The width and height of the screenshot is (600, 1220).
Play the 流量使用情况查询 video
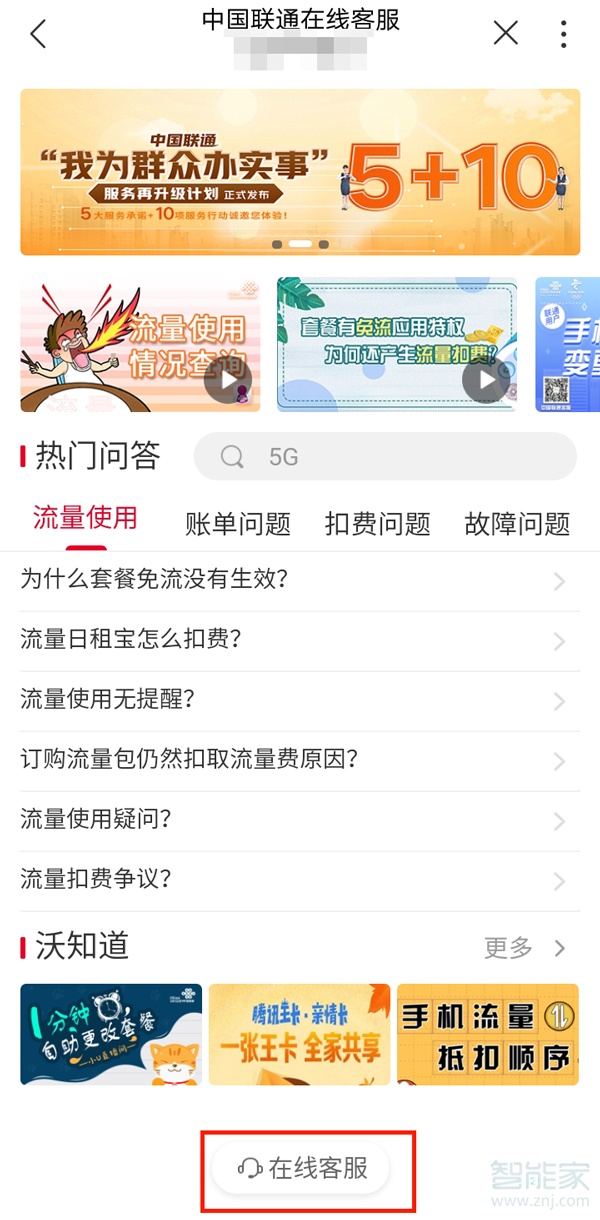(228, 379)
